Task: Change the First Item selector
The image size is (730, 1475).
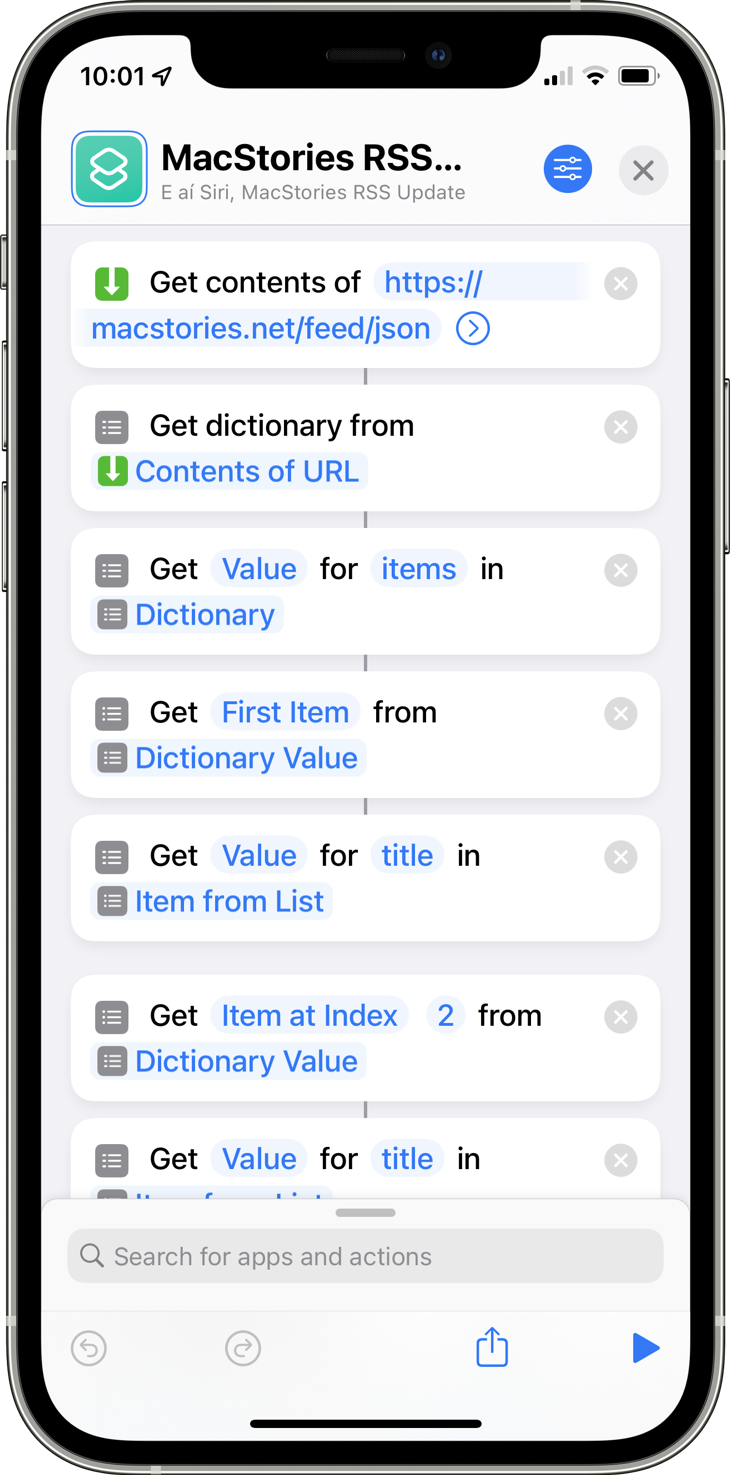Action: pos(285,712)
